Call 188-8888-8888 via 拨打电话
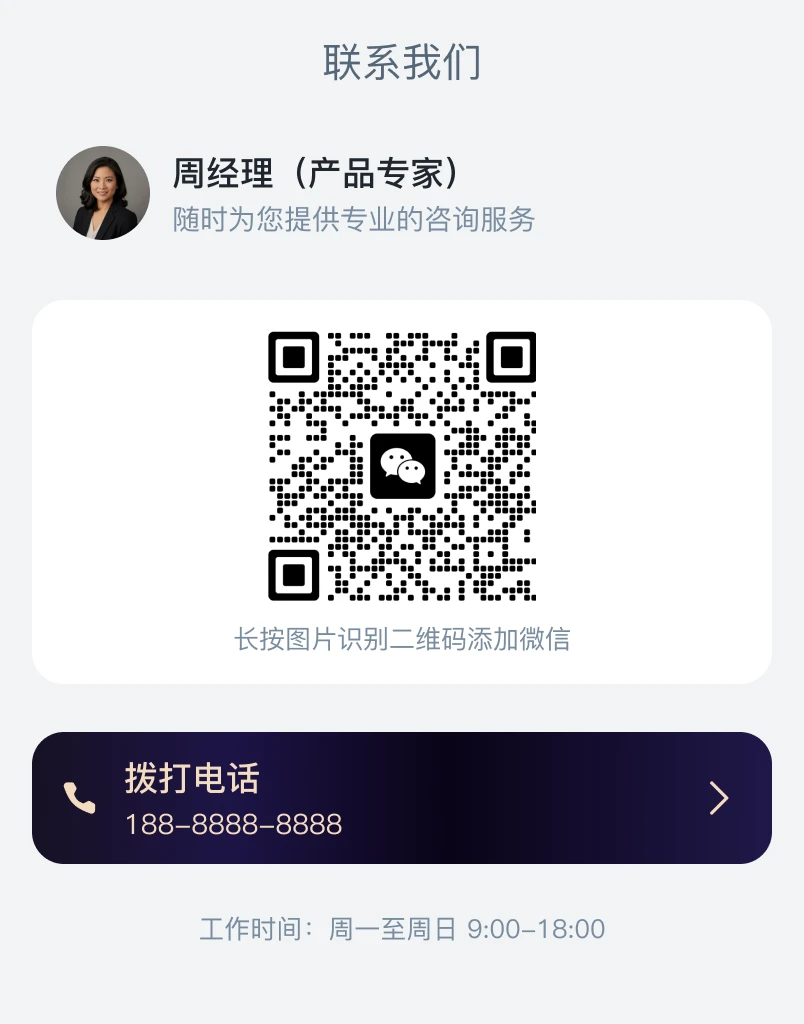This screenshot has width=804, height=1024. (x=401, y=798)
